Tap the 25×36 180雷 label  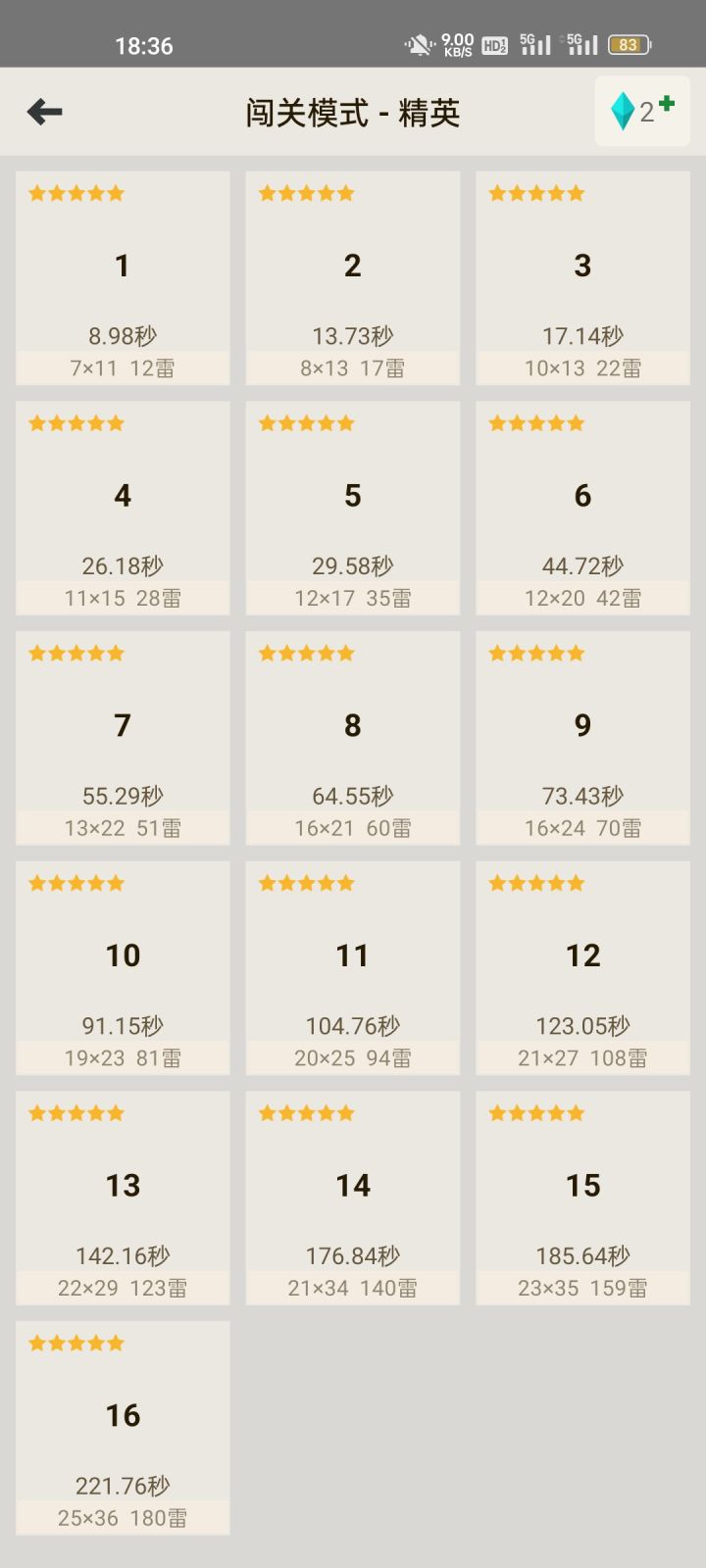[122, 1517]
